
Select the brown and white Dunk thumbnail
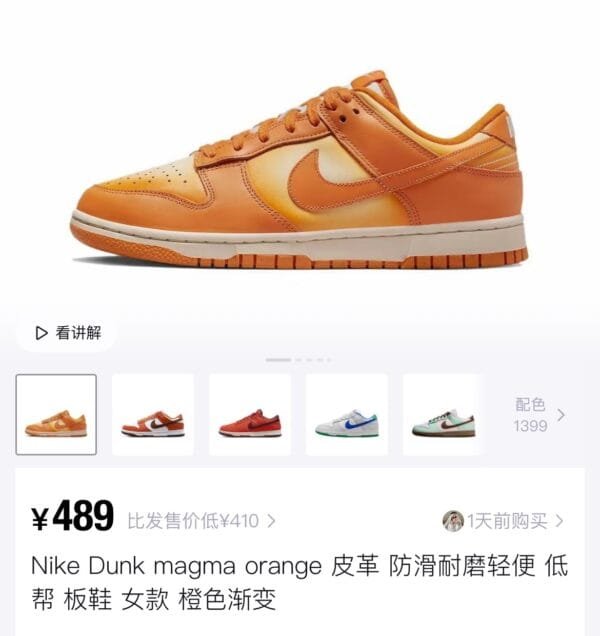(153, 414)
